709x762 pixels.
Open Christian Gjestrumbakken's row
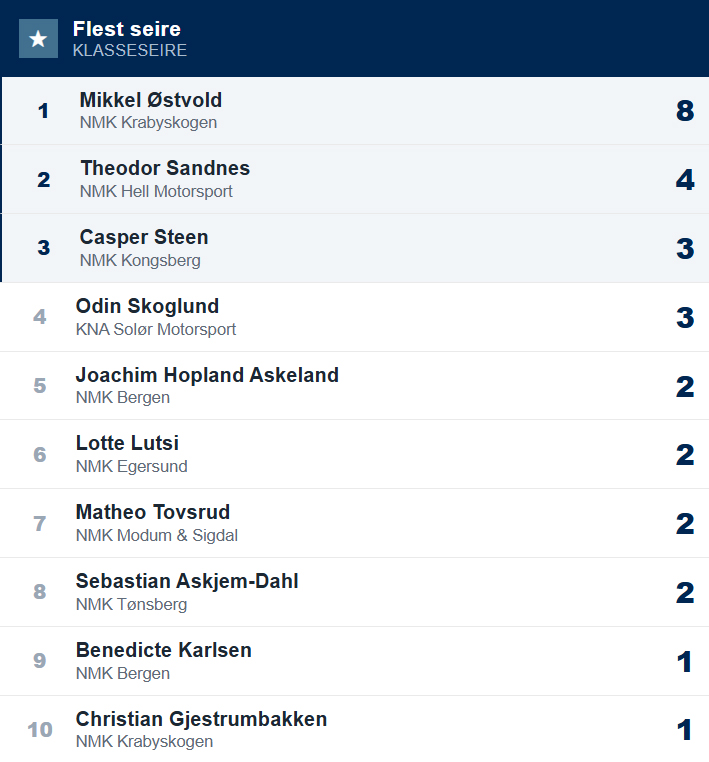pos(355,729)
